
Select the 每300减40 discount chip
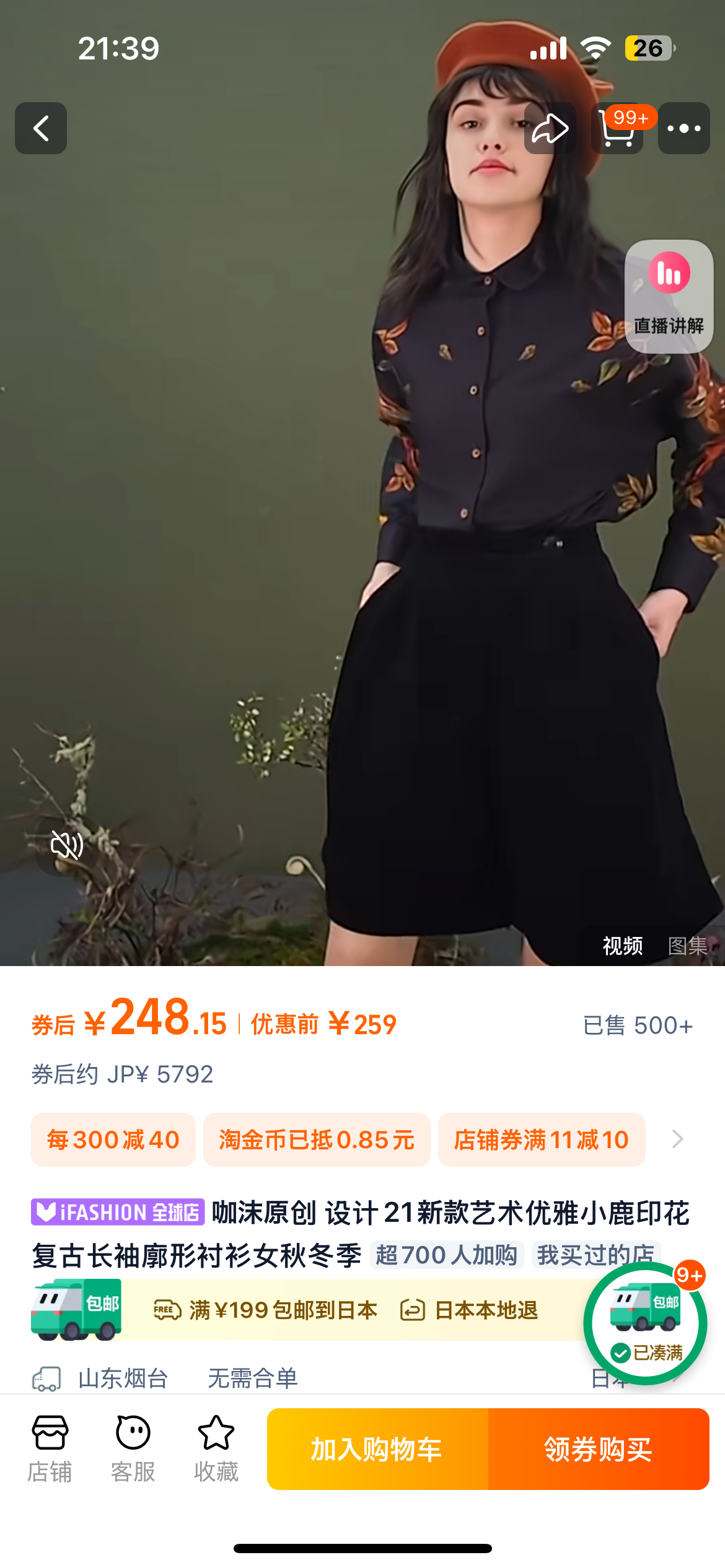click(113, 1139)
